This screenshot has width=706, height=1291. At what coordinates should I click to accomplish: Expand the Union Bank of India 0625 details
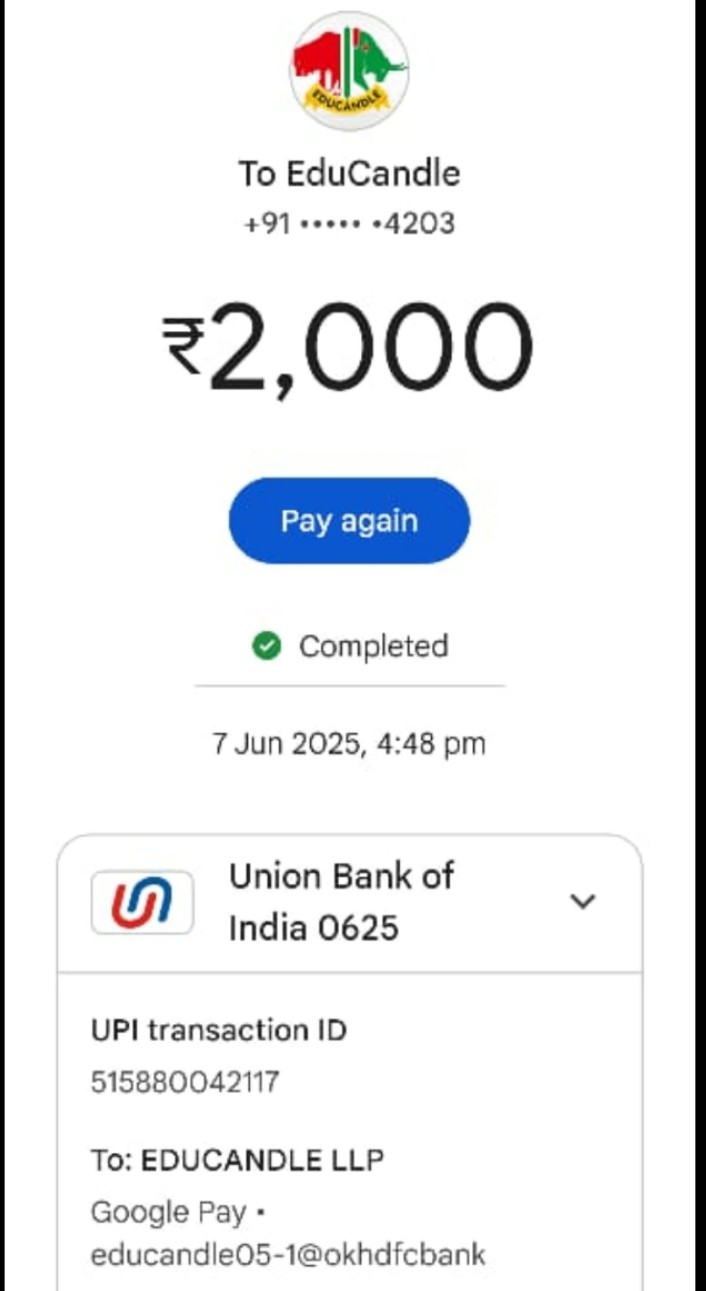click(582, 901)
